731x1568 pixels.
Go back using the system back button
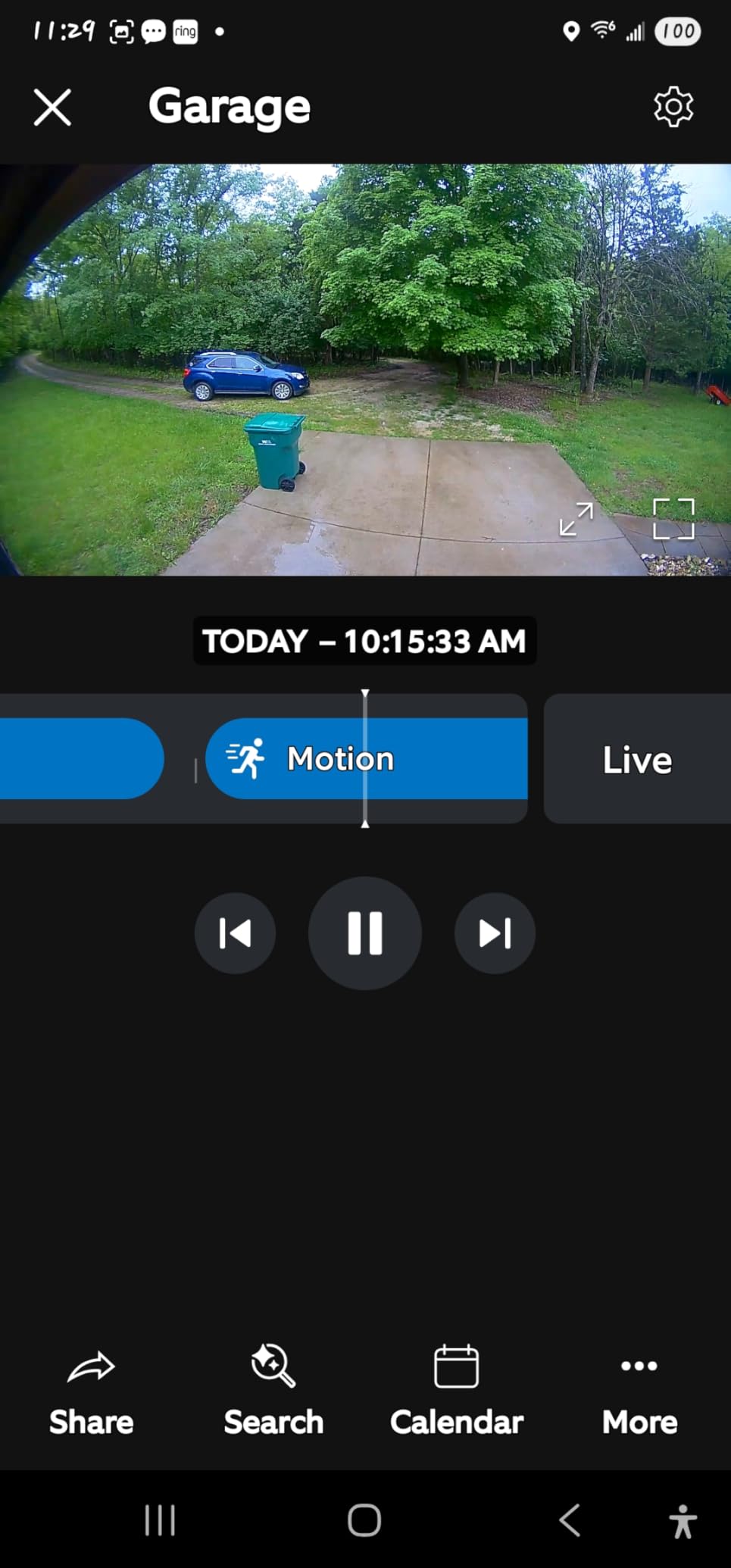(570, 1520)
